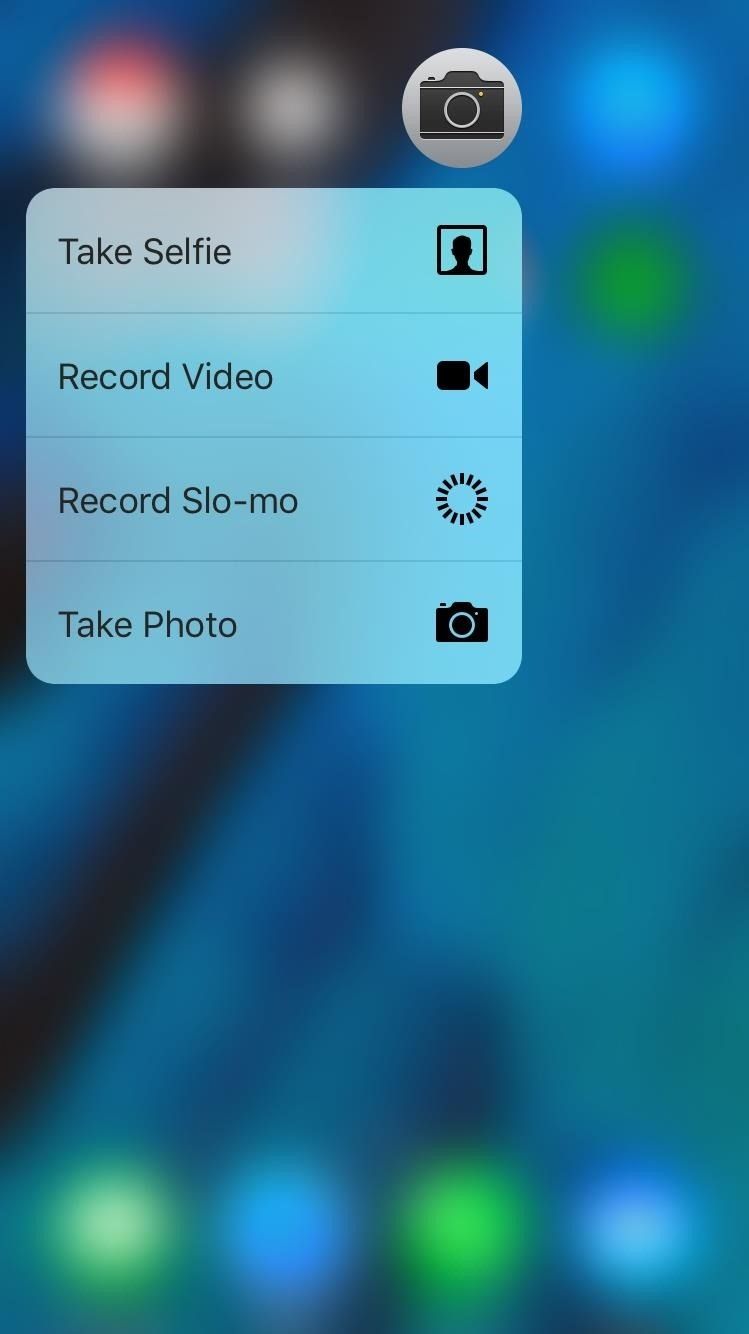Viewport: 749px width, 1334px height.
Task: Tap the video camera icon
Action: [x=461, y=375]
